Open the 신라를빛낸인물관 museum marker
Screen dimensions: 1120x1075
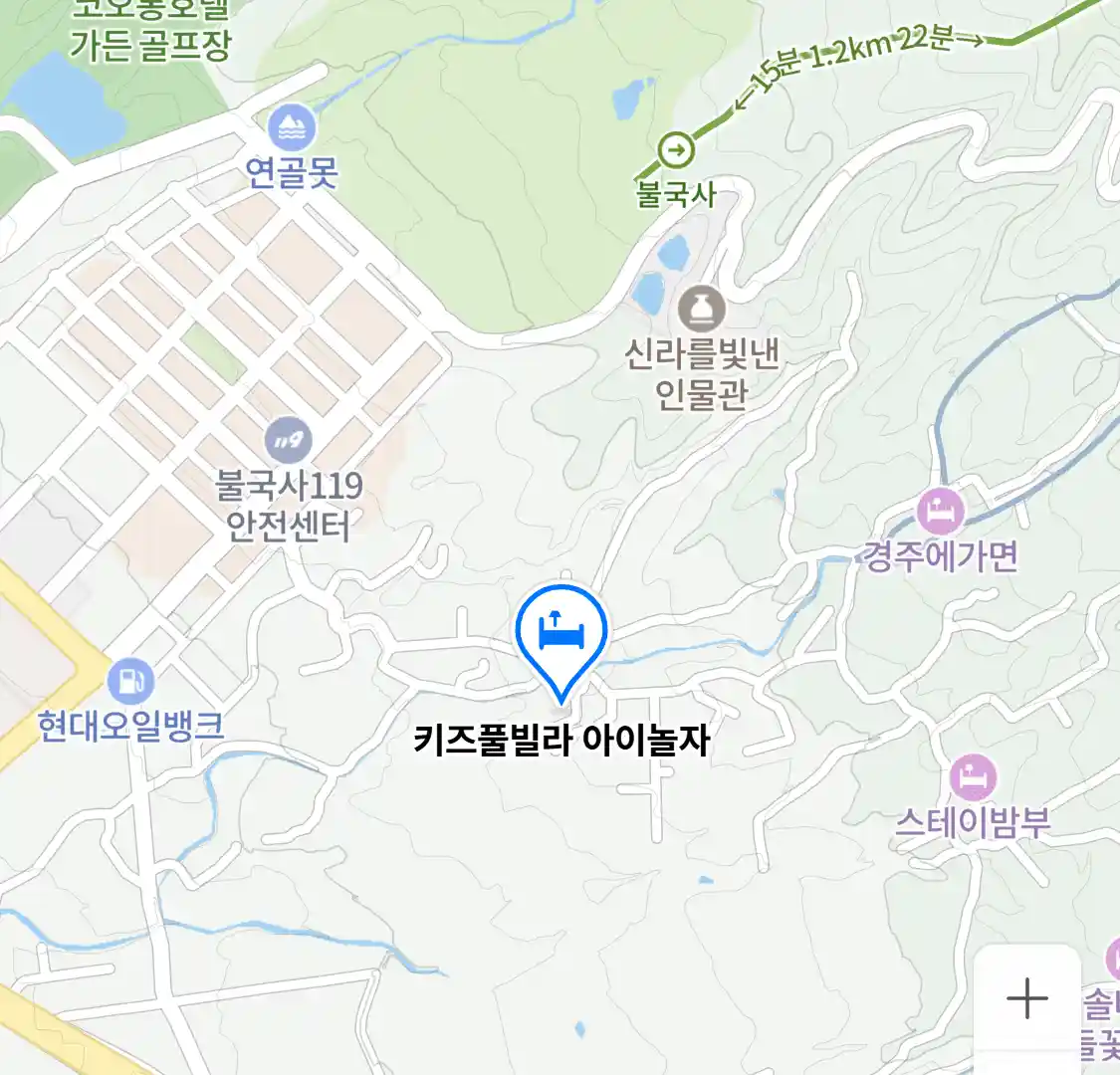tap(702, 310)
